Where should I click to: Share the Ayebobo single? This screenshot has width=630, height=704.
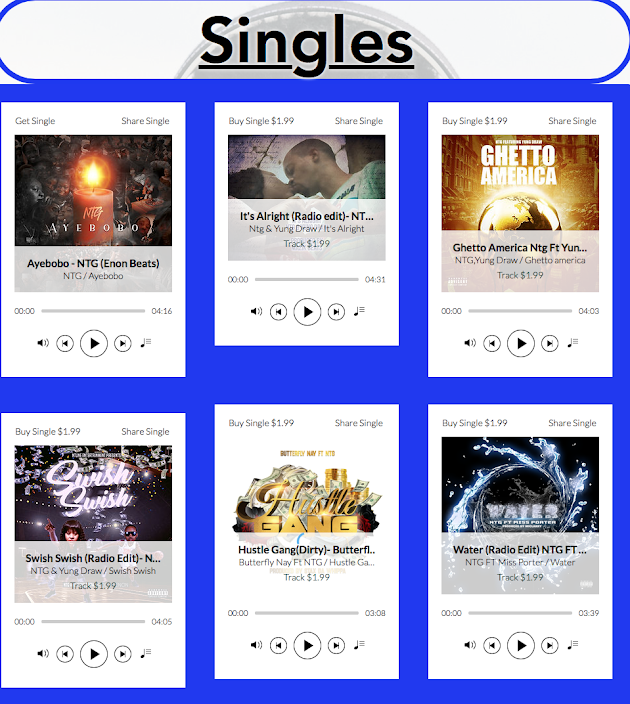[145, 121]
